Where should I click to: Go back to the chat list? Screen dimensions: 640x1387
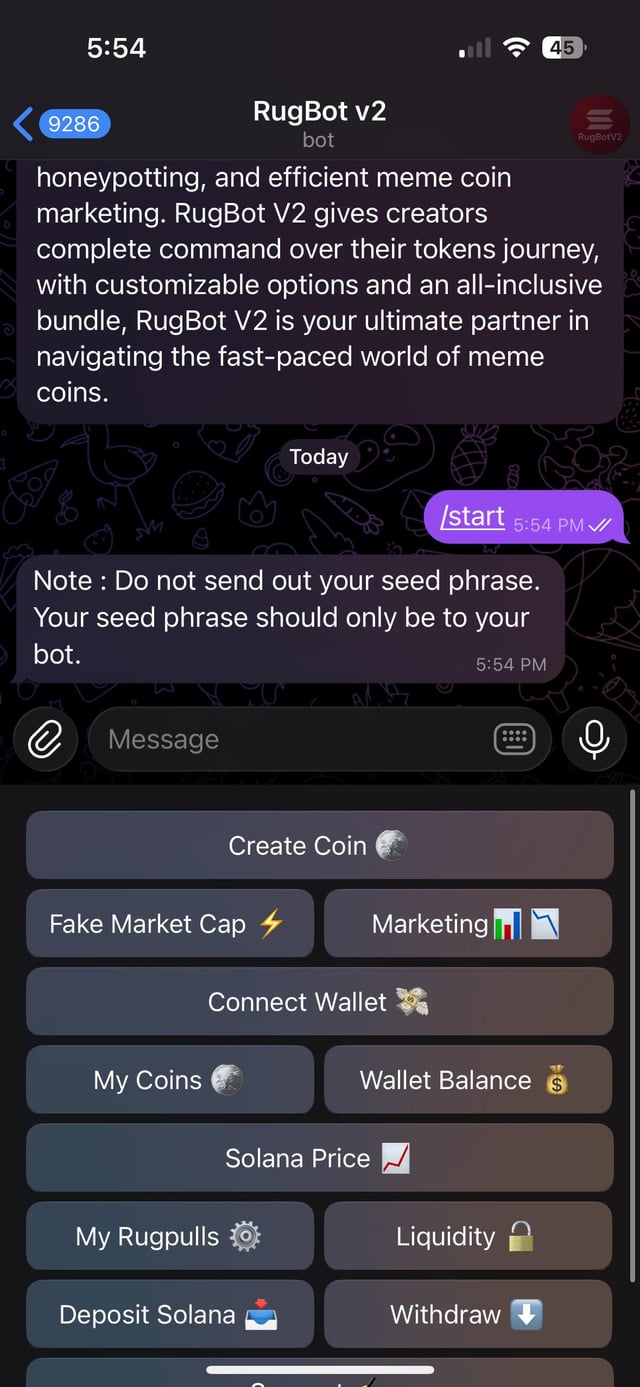click(60, 124)
